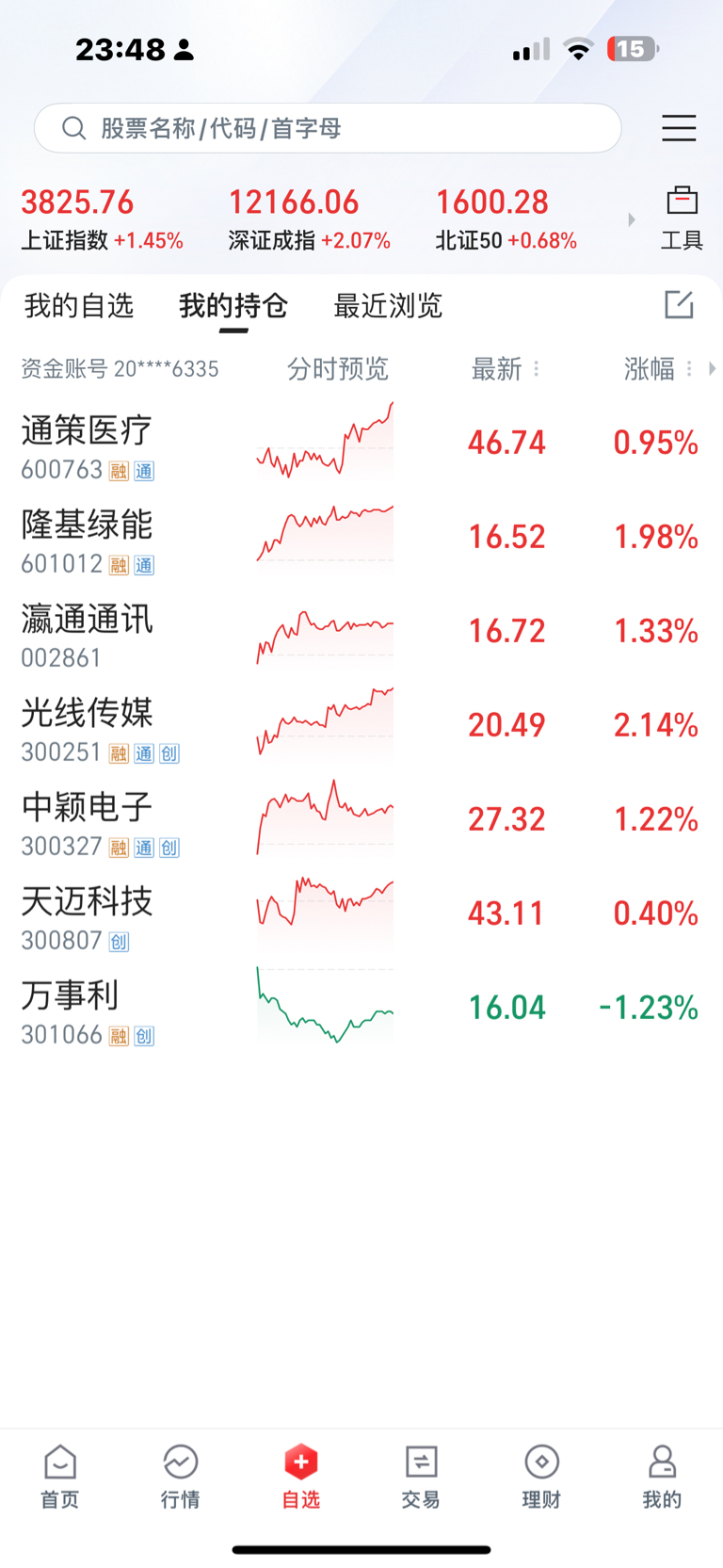Open the 天迈科技 stock row
Image resolution: width=723 pixels, height=1568 pixels.
click(361, 913)
